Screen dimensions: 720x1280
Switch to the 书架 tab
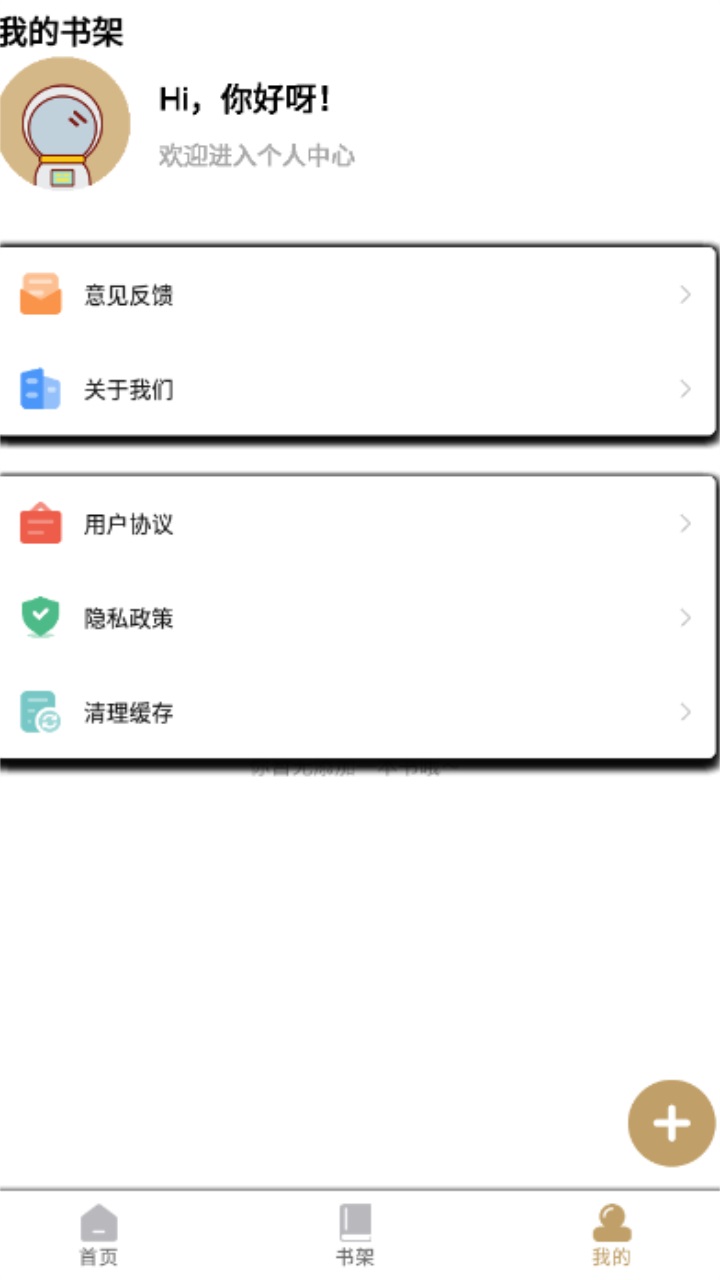click(x=356, y=1234)
